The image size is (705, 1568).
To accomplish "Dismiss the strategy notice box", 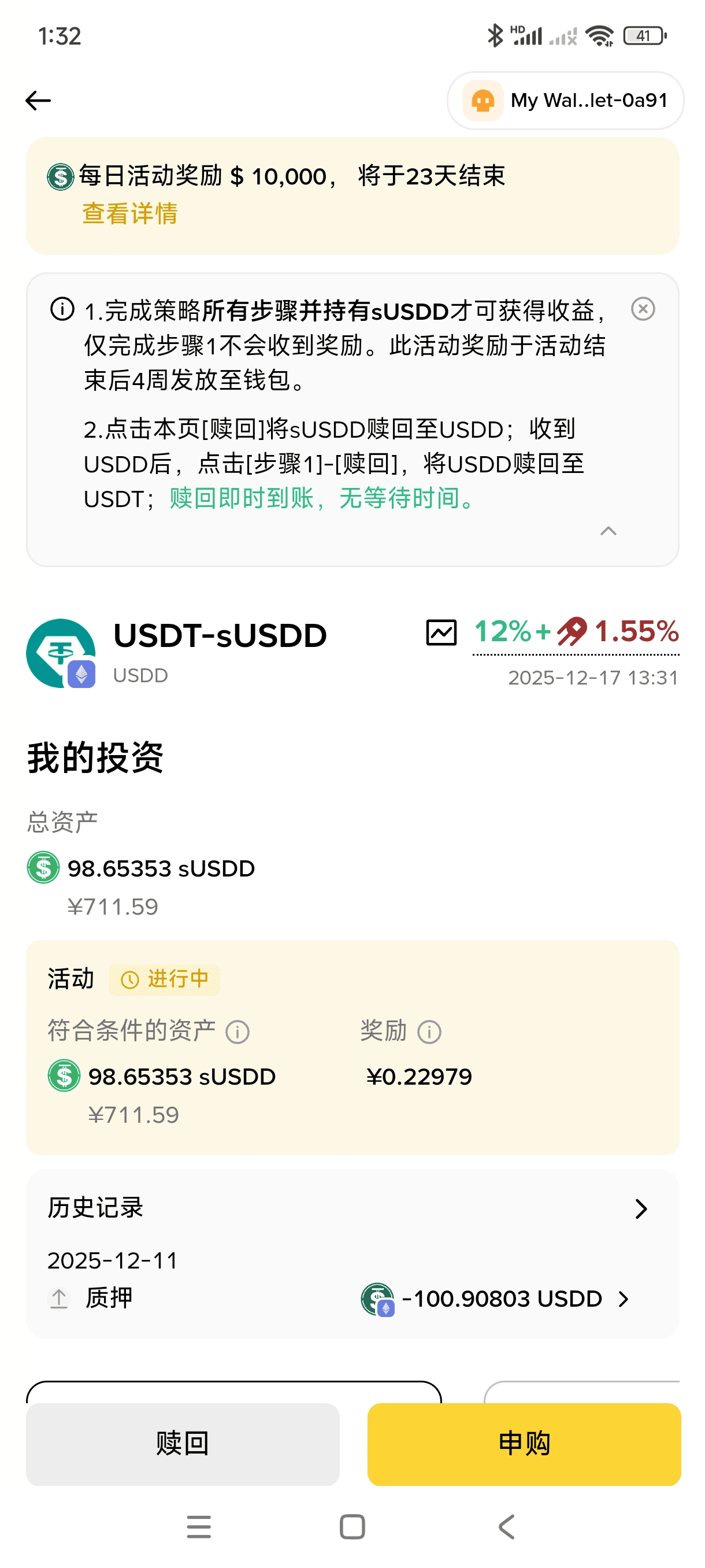I will (643, 309).
